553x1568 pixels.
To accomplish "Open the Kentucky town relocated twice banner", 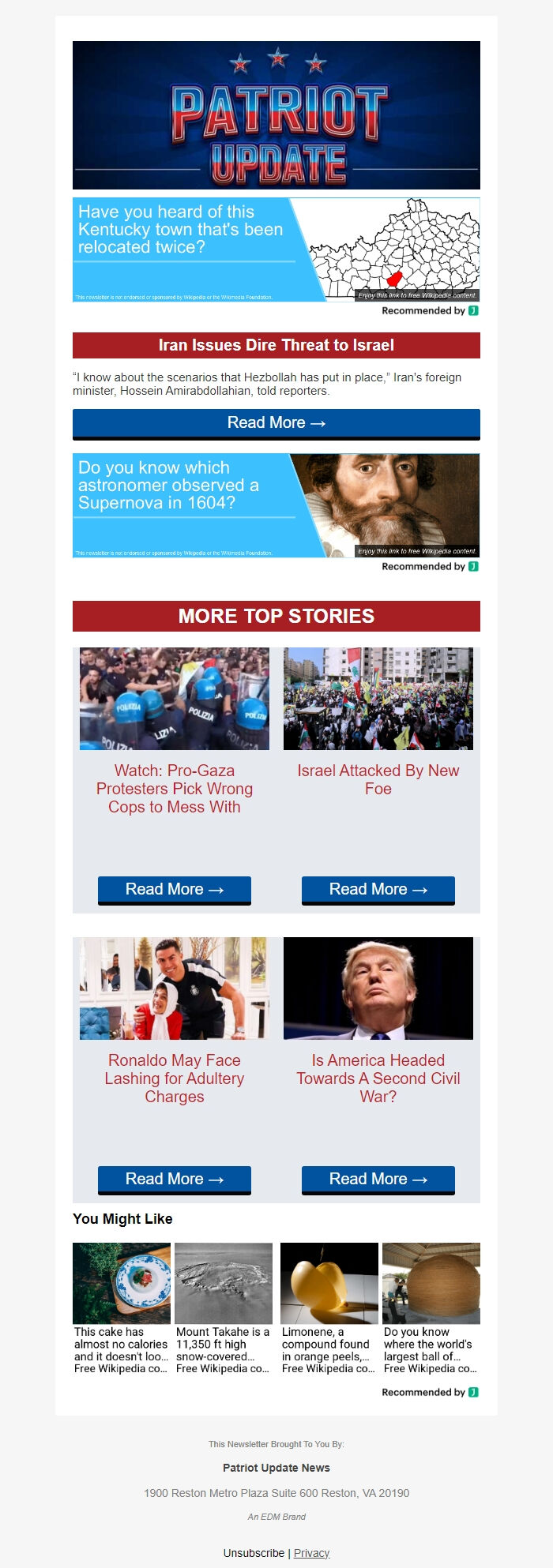I will [276, 249].
